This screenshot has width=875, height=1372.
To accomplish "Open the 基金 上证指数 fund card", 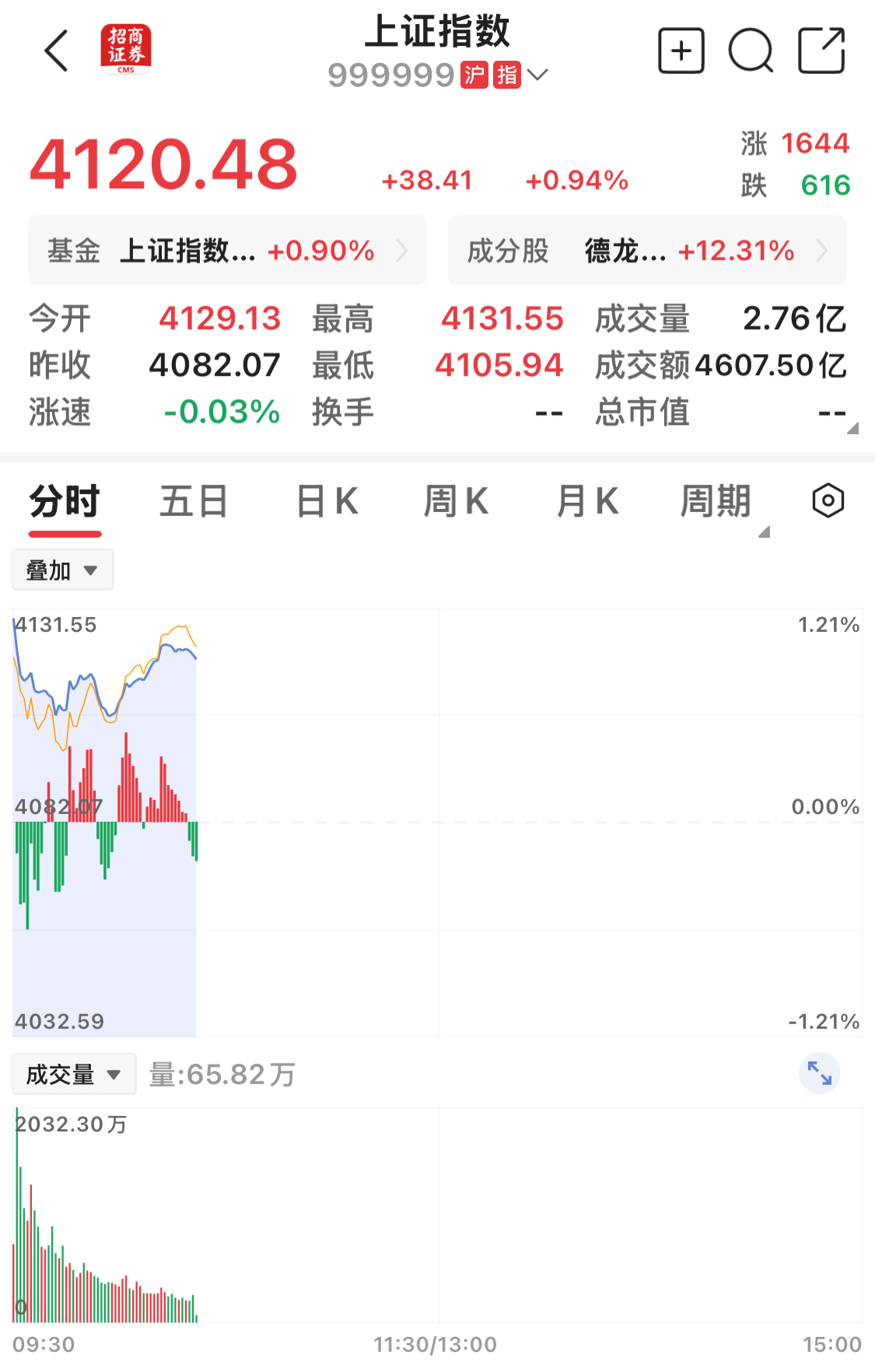I will click(x=227, y=251).
